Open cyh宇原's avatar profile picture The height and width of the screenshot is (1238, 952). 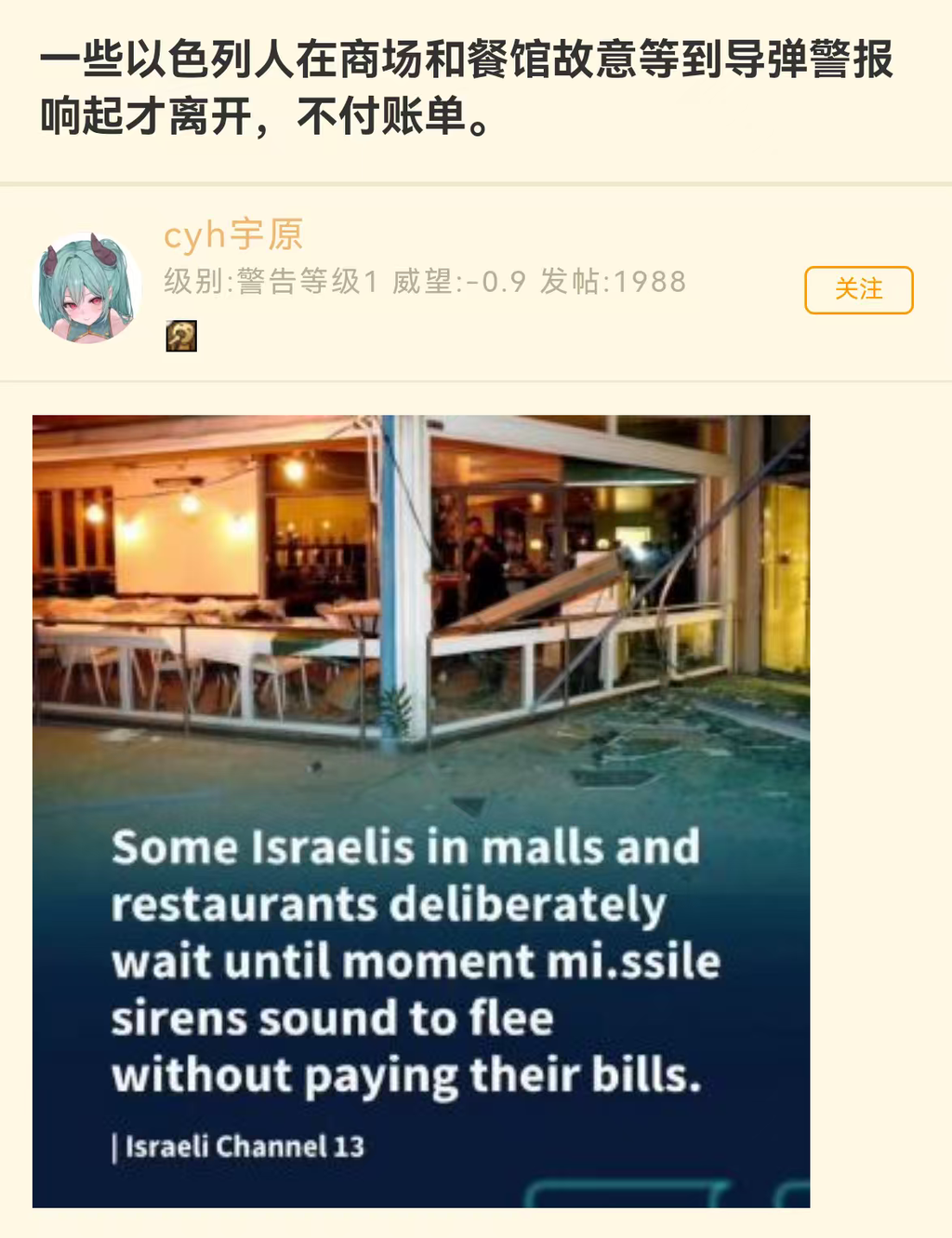pyautogui.click(x=87, y=289)
